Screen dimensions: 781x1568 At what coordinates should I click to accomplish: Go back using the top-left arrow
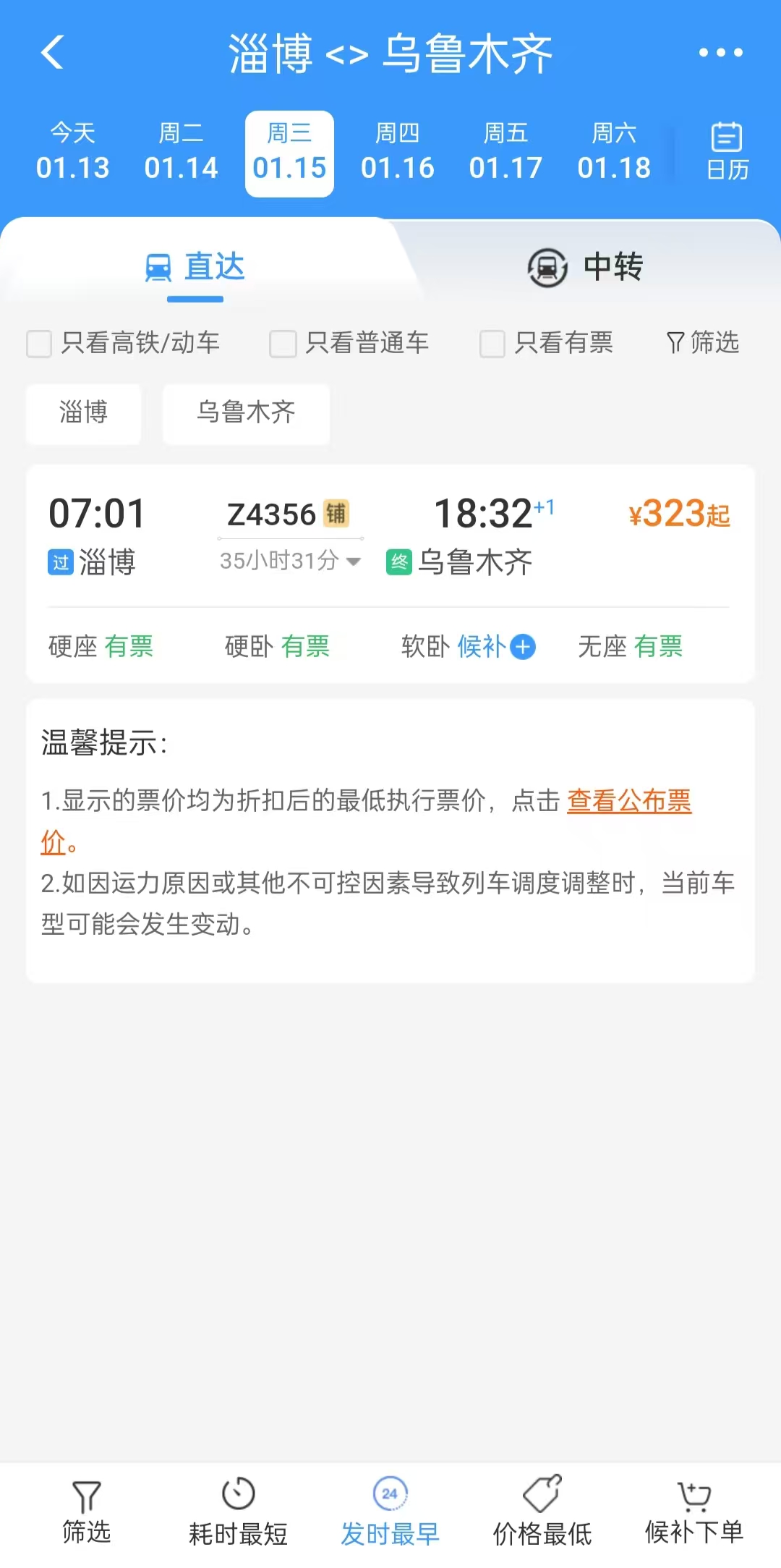53,53
